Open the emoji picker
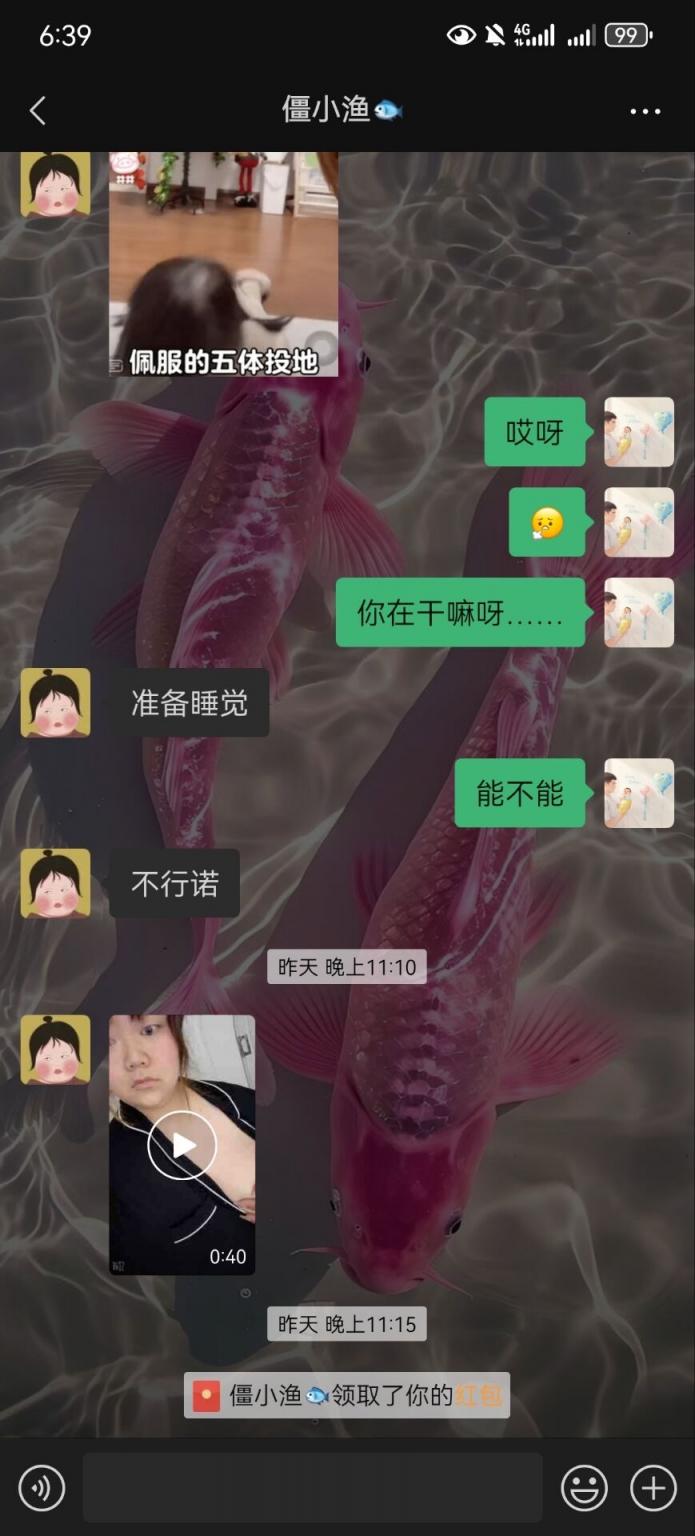This screenshot has height=1536, width=695. tap(584, 1489)
